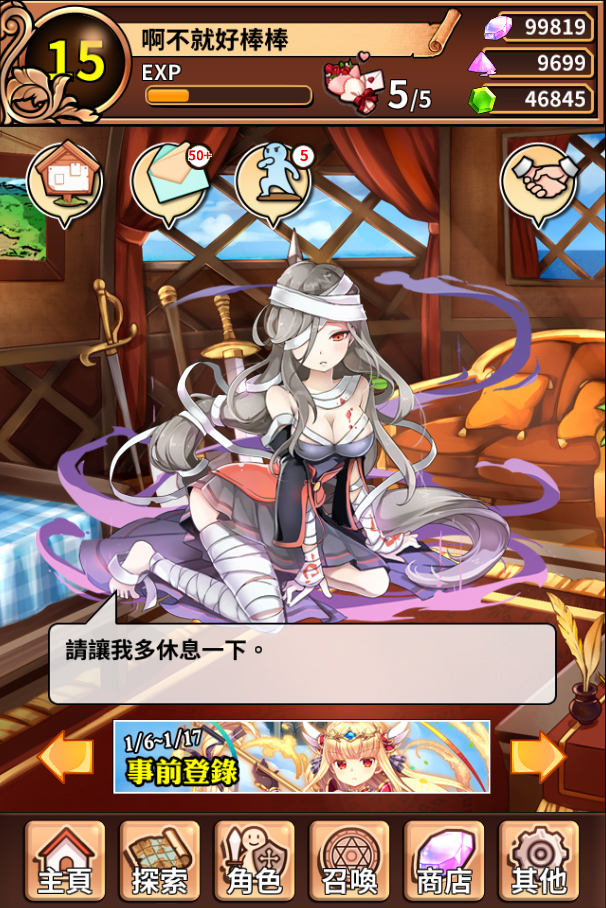
Task: Open the blue figure icon with 5 badge
Action: [x=272, y=181]
